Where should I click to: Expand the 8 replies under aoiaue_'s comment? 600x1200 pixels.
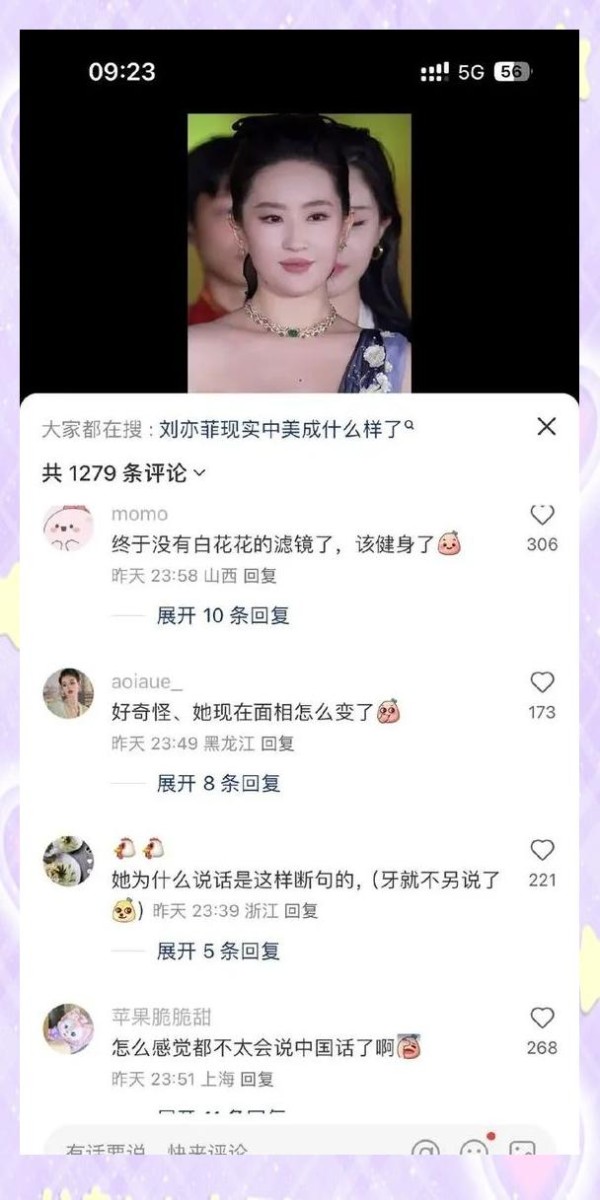(218, 783)
